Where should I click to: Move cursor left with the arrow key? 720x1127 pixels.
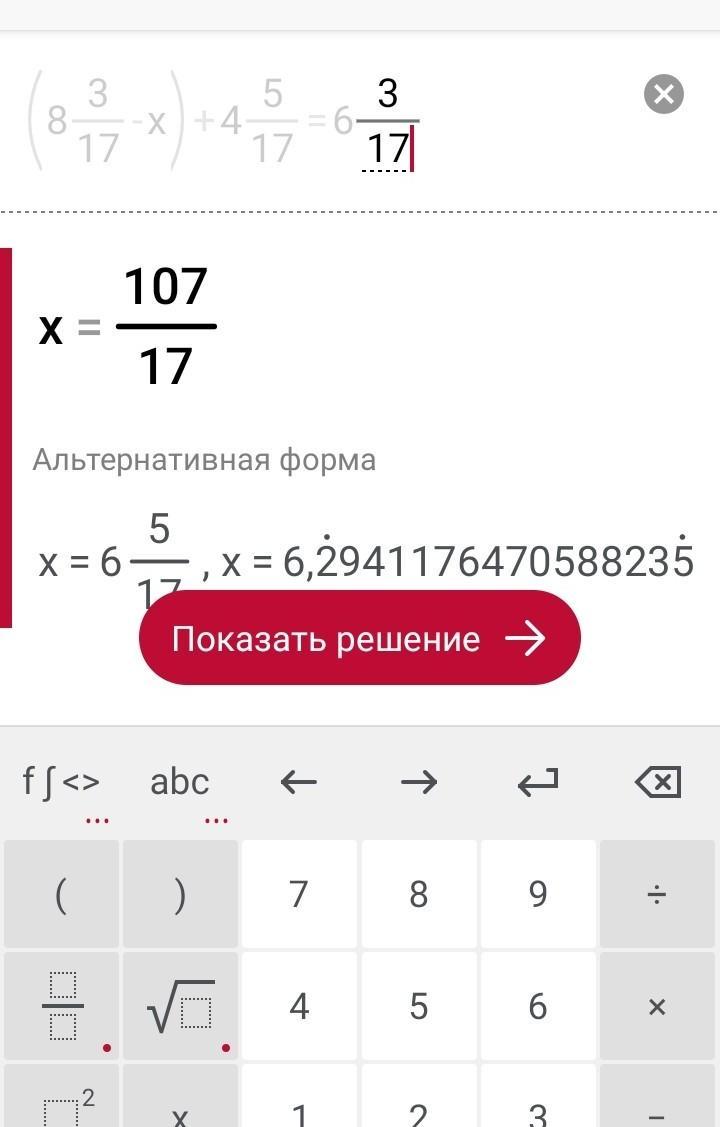point(299,782)
